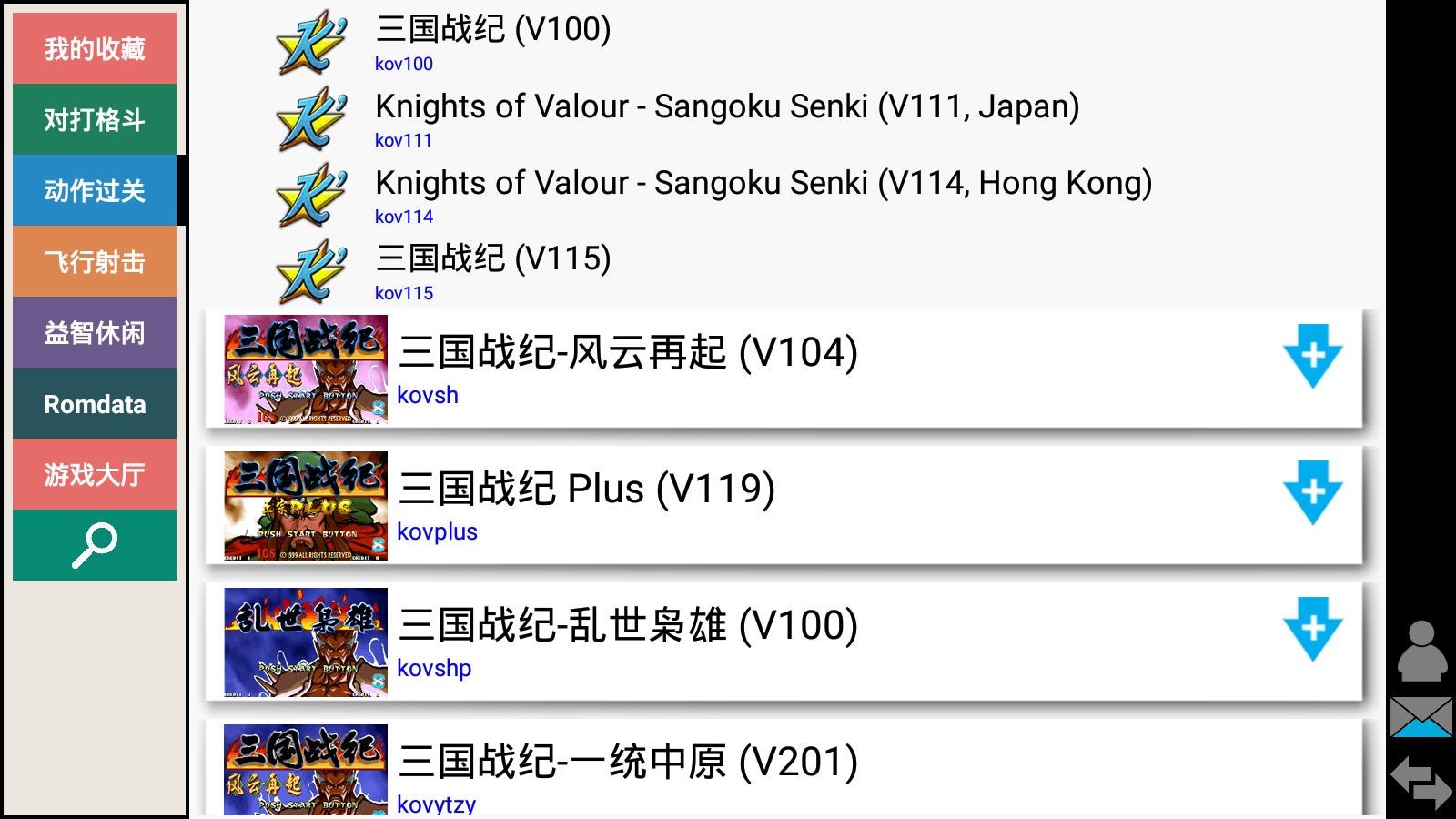Open the 我的收藏 favorites category
This screenshot has width=1456, height=819.
point(95,48)
